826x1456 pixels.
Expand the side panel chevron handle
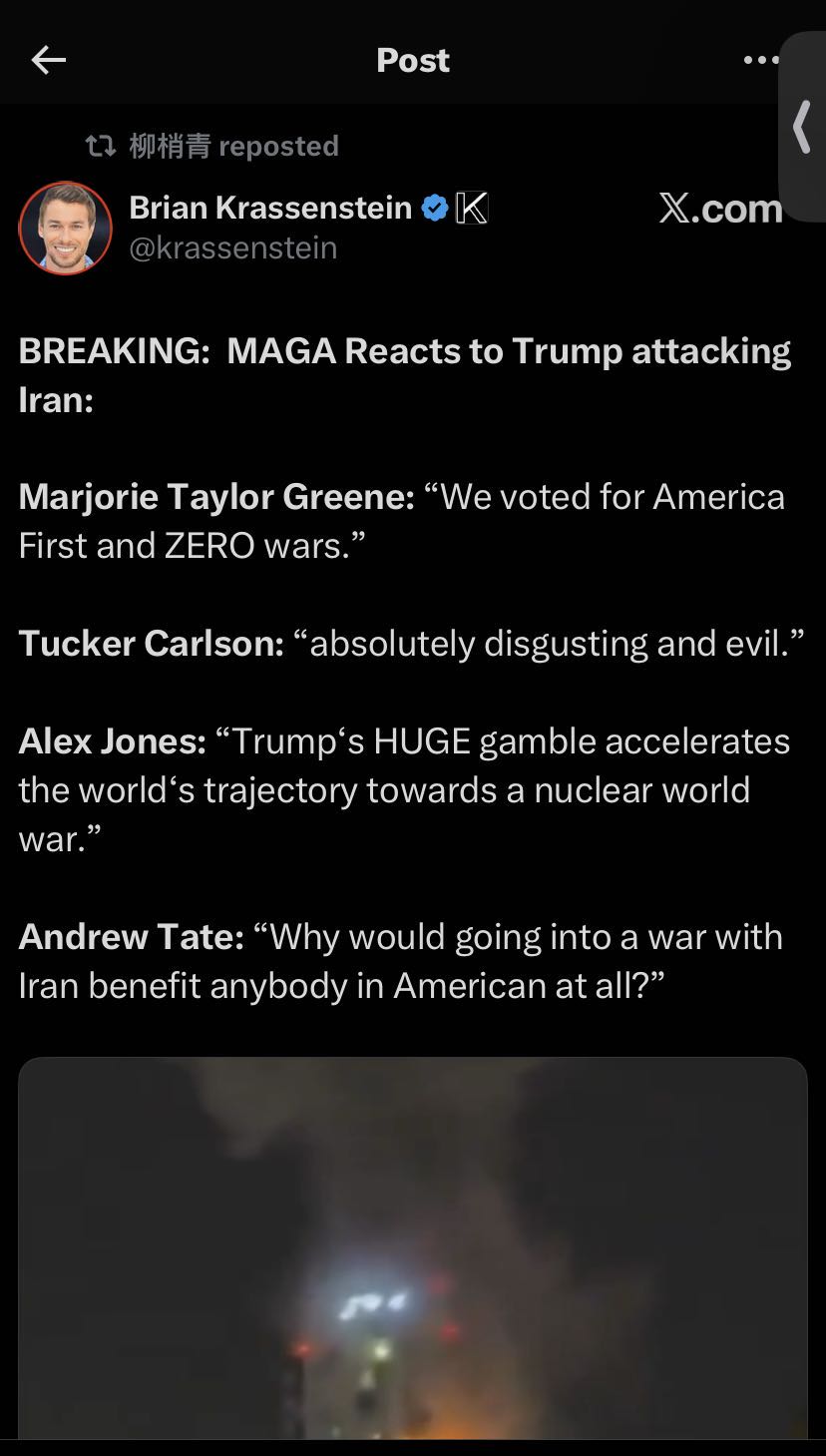click(x=802, y=127)
